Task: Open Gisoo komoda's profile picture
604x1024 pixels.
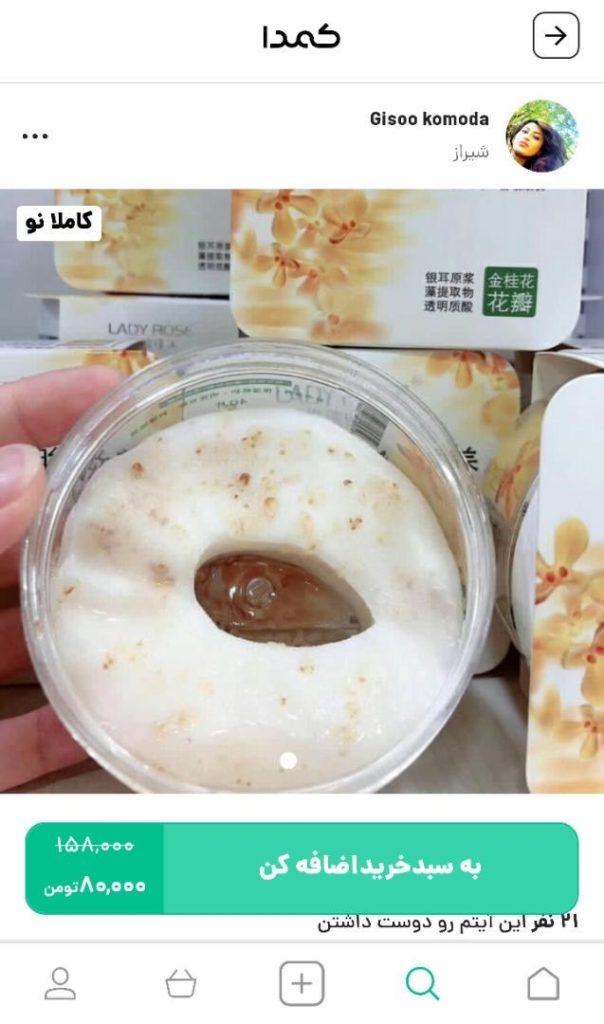Action: [x=541, y=136]
